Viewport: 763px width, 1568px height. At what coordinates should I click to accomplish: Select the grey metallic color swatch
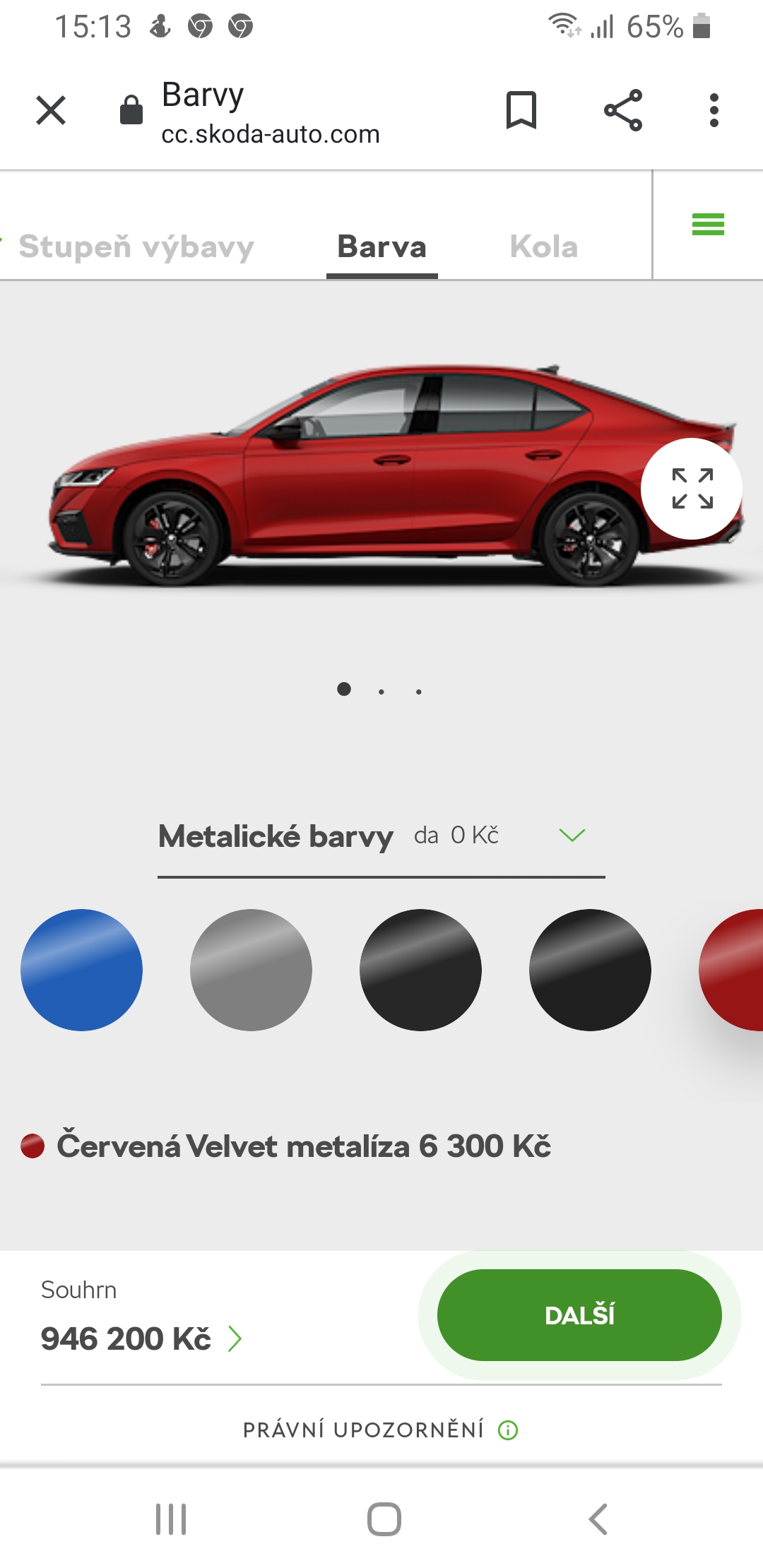pos(251,970)
